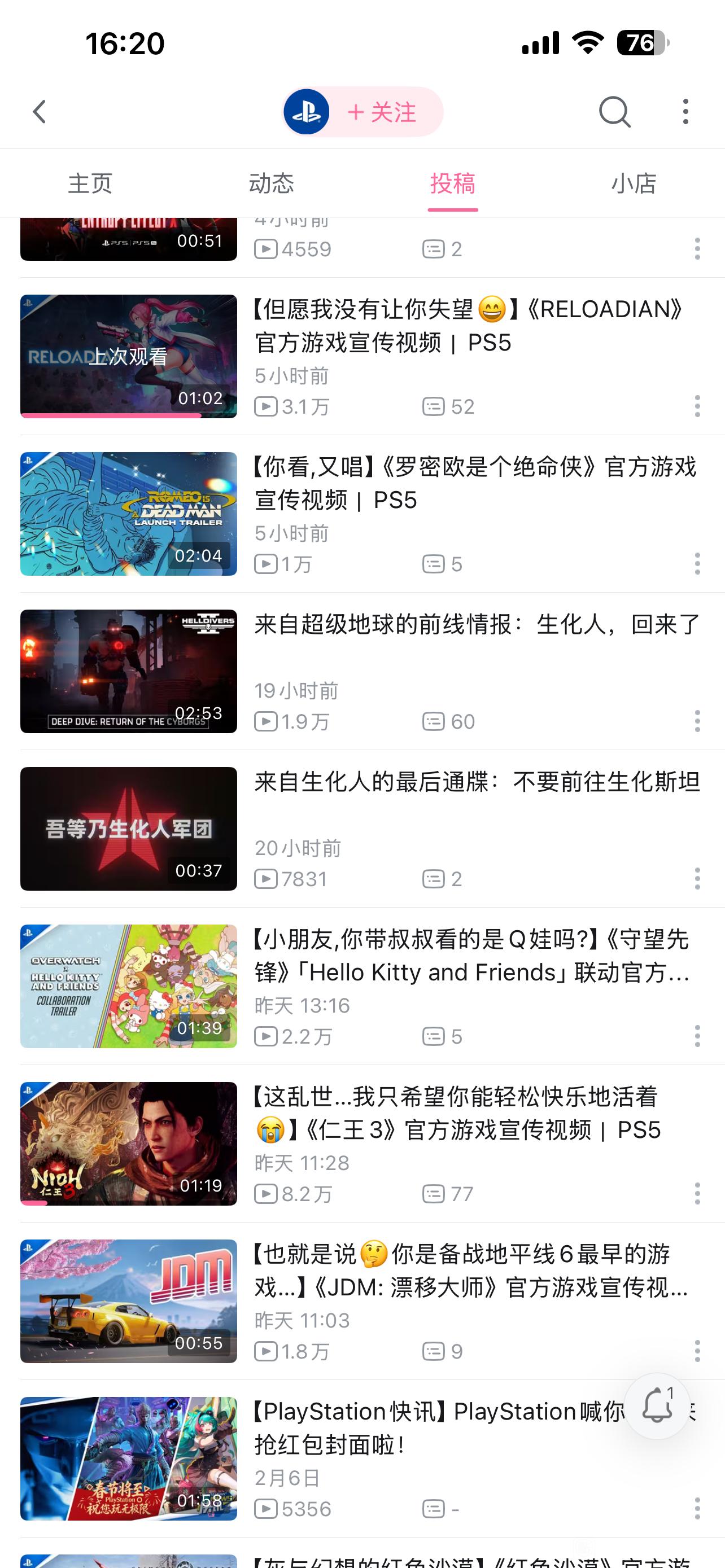Open search on this channel page
This screenshot has width=725, height=1568.
[x=614, y=112]
